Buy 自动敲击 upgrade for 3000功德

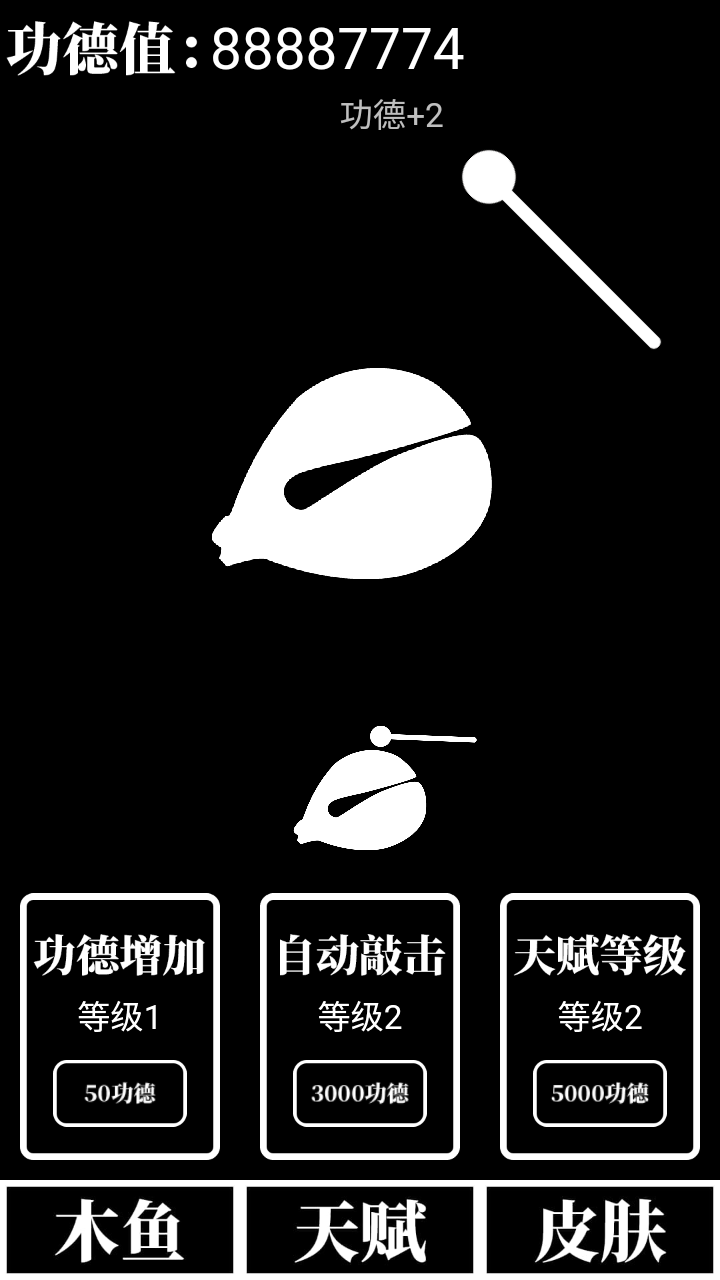tap(360, 1093)
